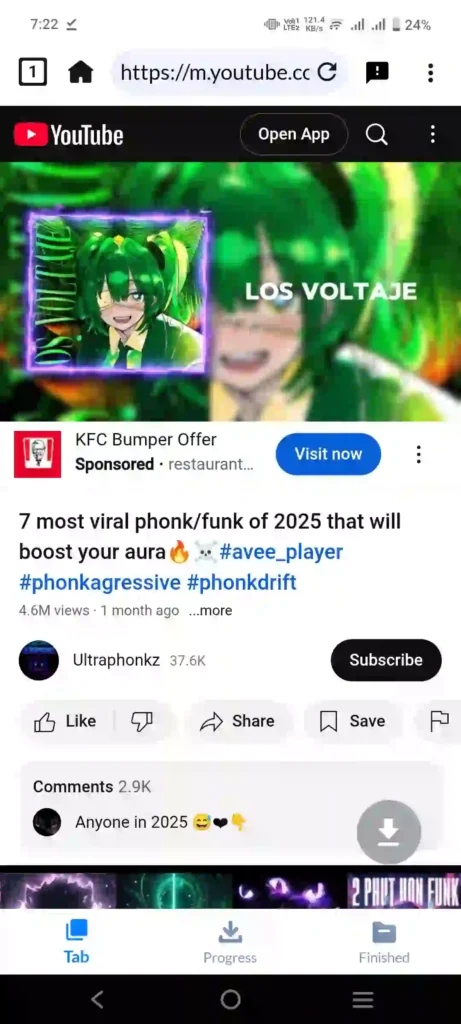
Task: Subscribe to Ultraphonkz channel
Action: click(386, 660)
